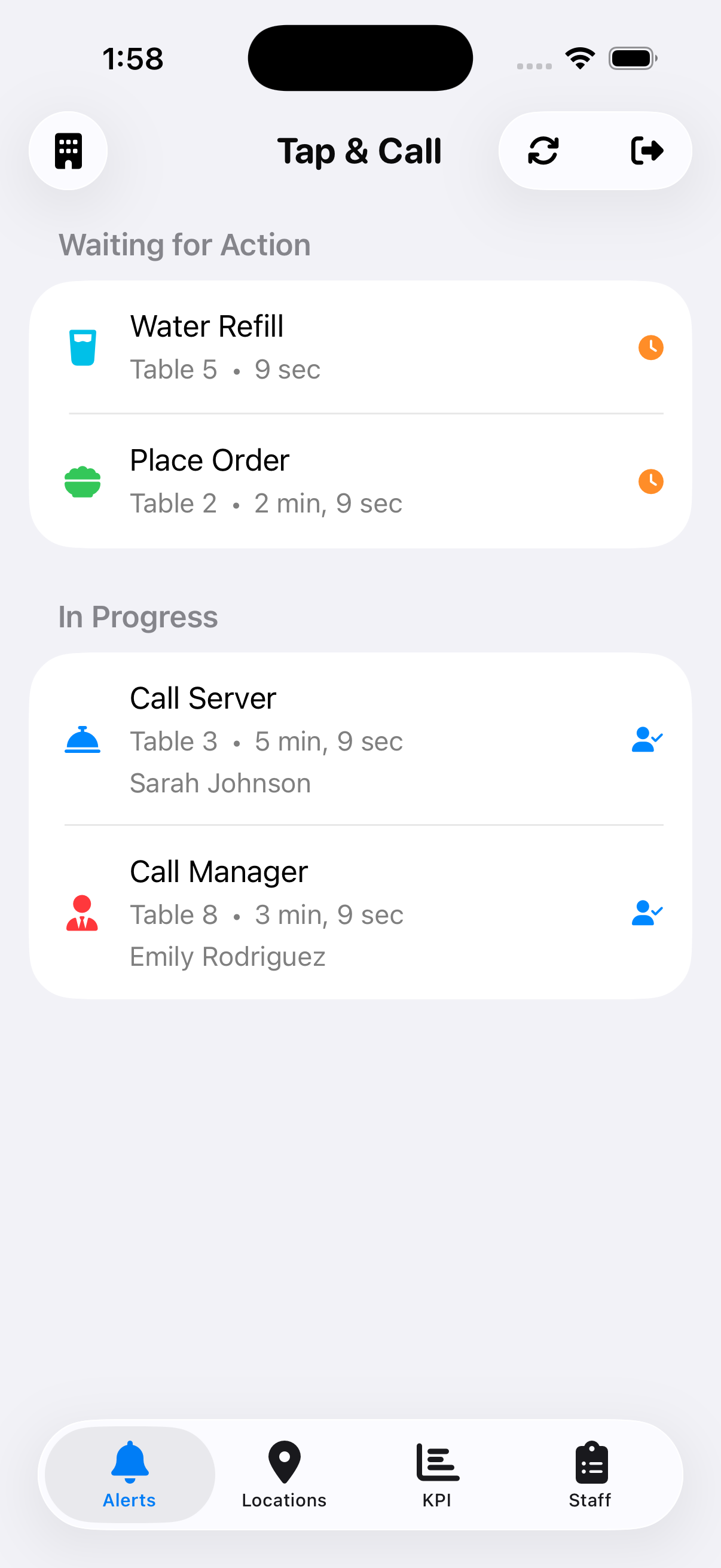Tap the Water Refill glass icon
Screen dimensions: 721x1568
click(x=83, y=347)
